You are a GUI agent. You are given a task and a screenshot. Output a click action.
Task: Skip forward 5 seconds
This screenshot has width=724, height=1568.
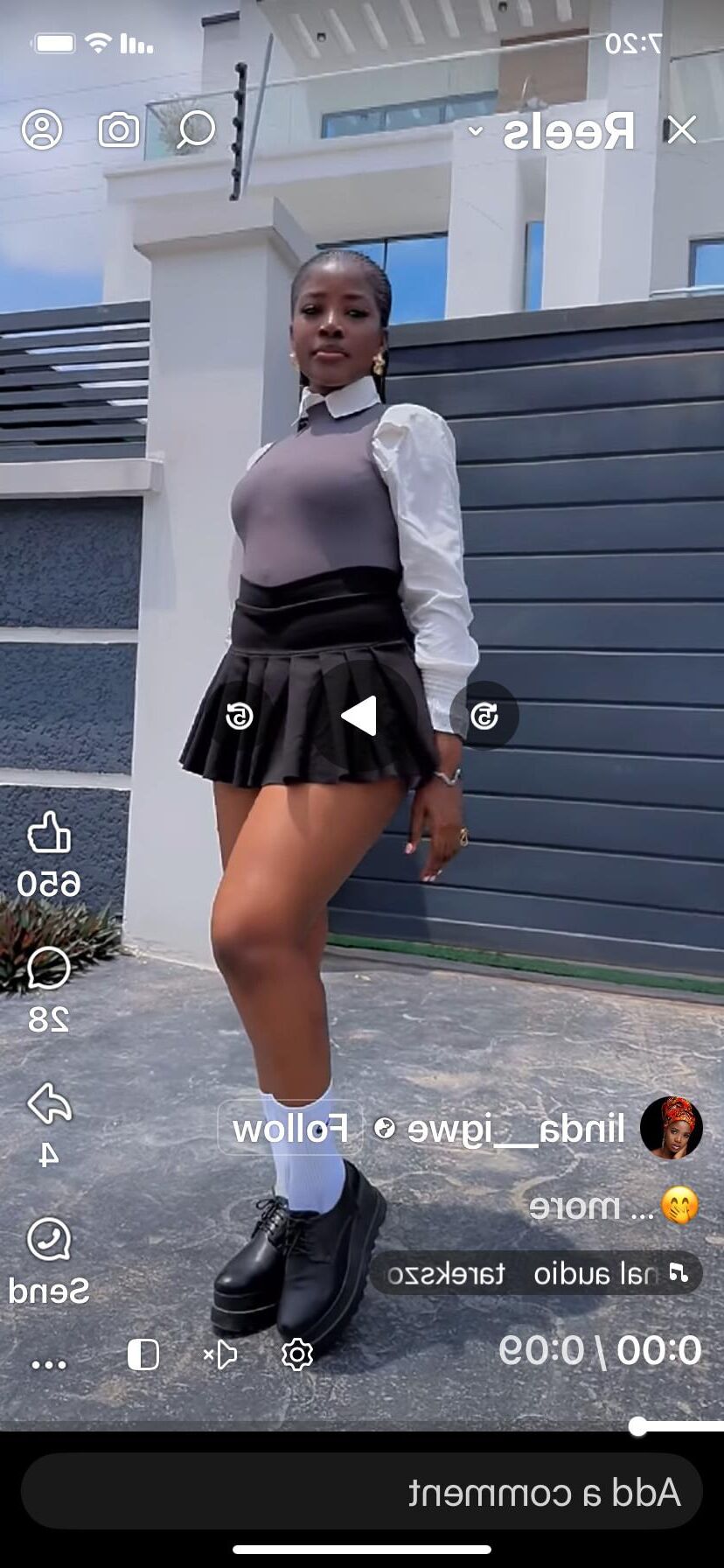(240, 716)
